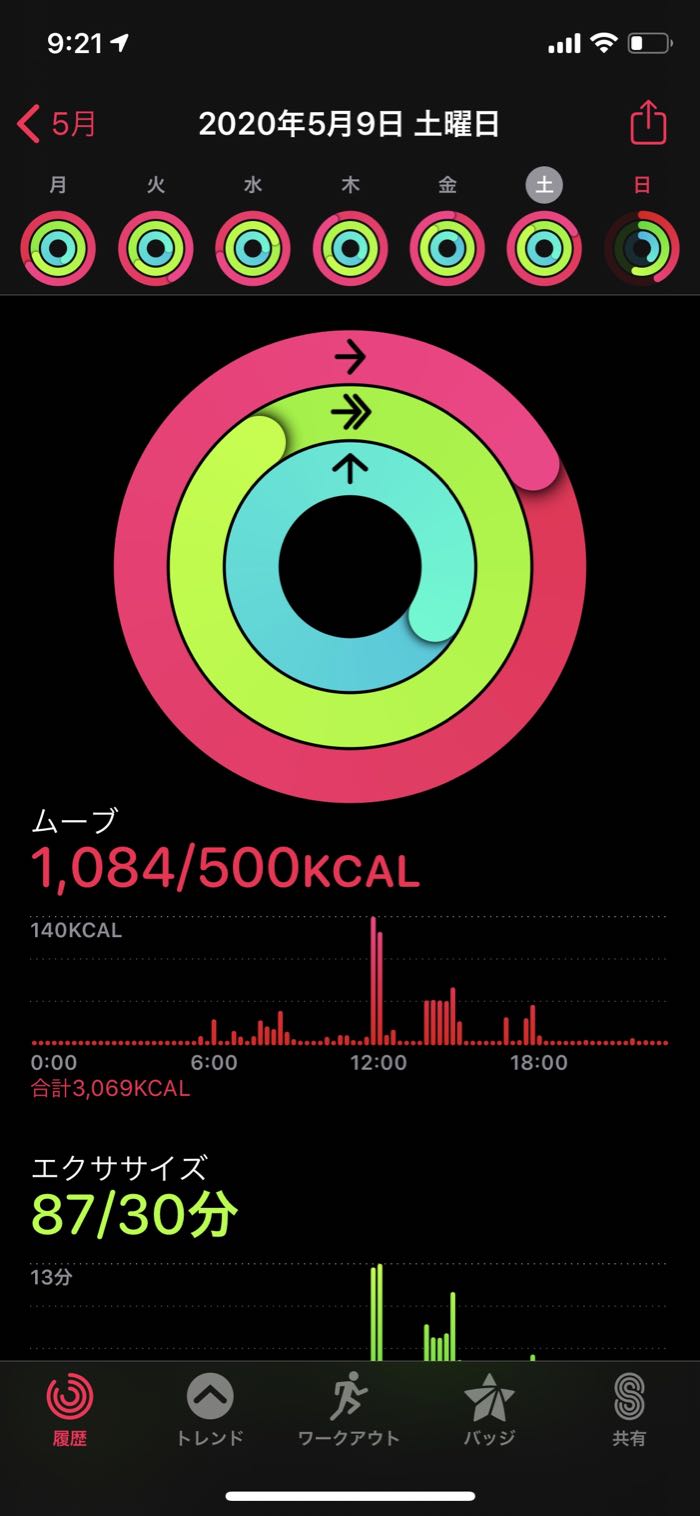Go back to the 5月 calendar
700x1516 pixels.
58,125
